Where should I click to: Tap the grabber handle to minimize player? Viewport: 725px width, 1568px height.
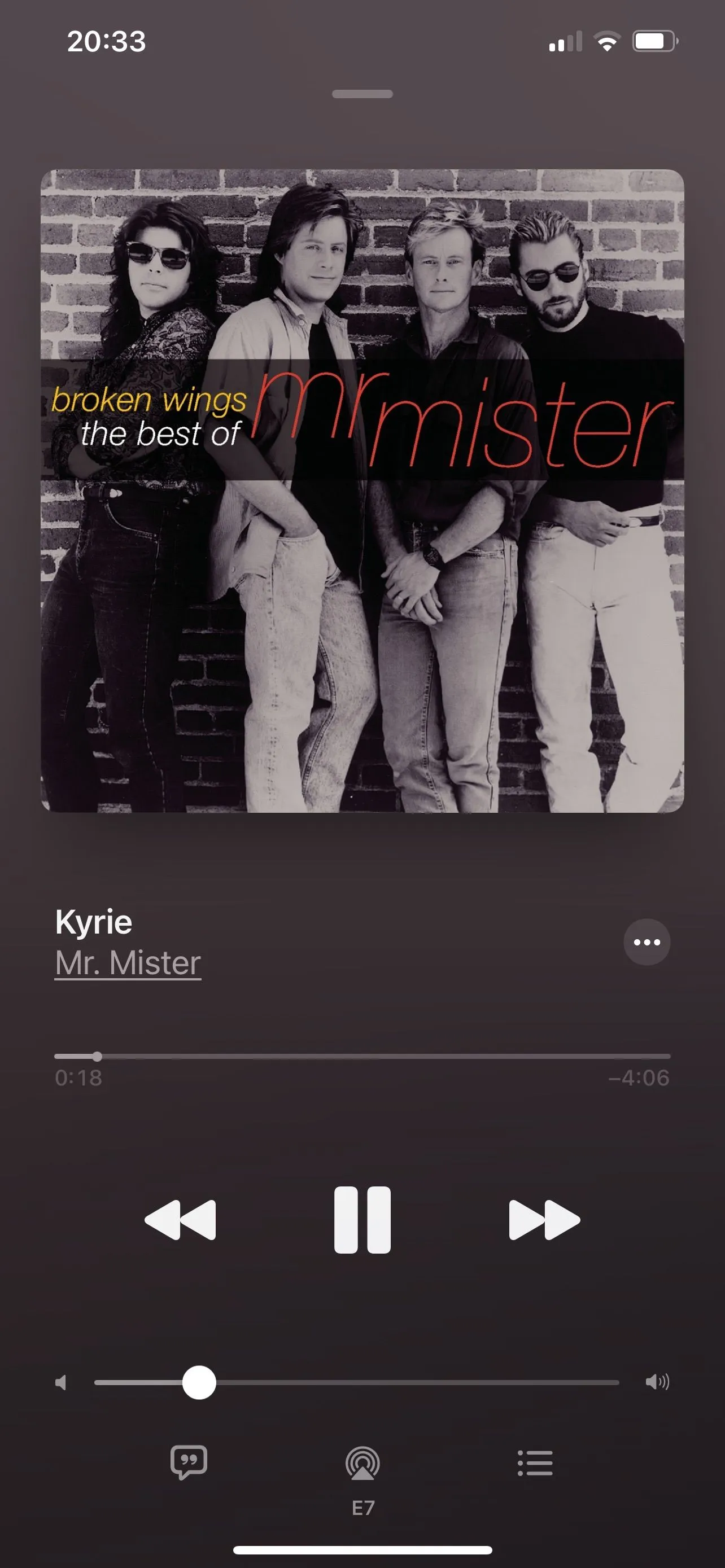(x=362, y=94)
